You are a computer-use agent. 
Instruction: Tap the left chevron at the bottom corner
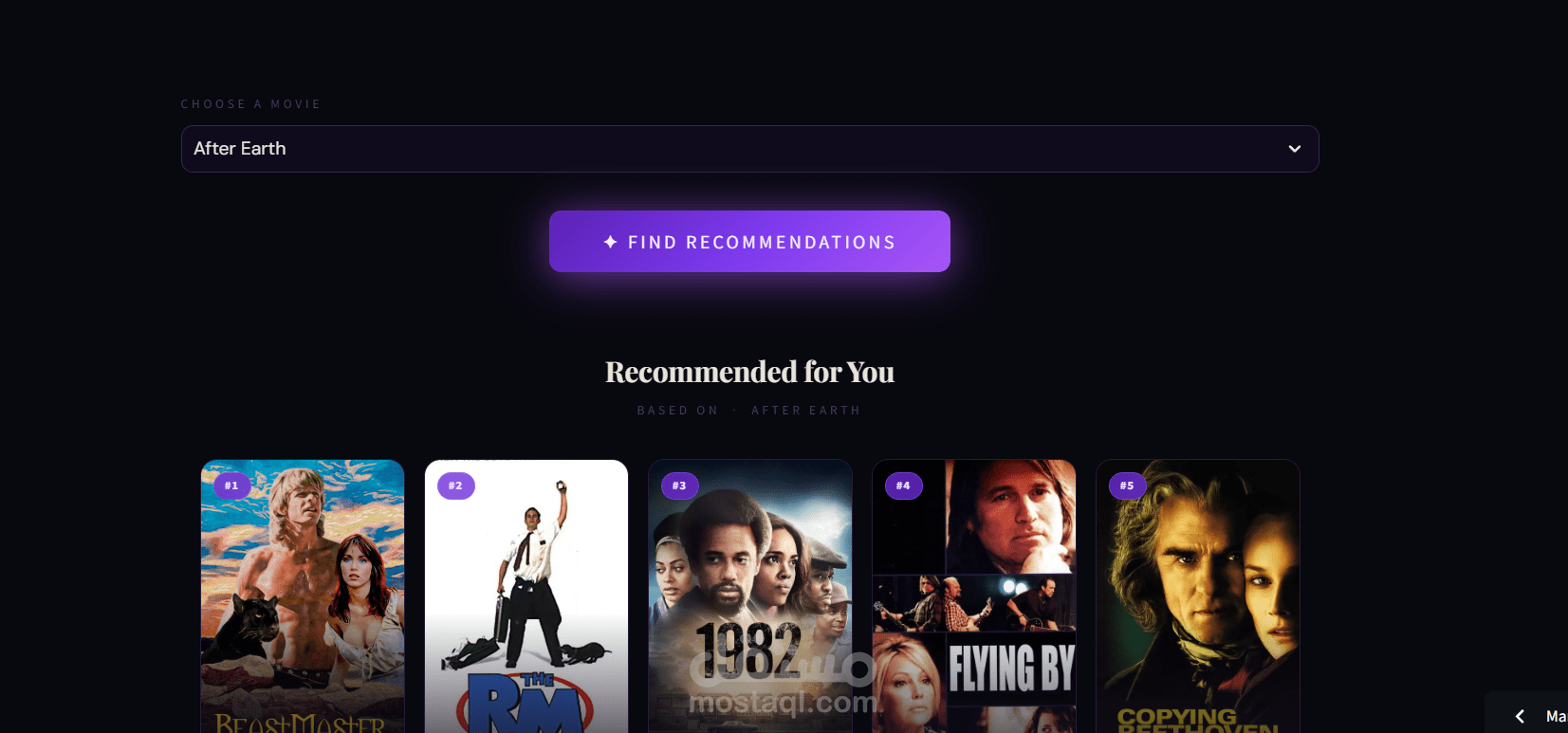coord(1520,717)
